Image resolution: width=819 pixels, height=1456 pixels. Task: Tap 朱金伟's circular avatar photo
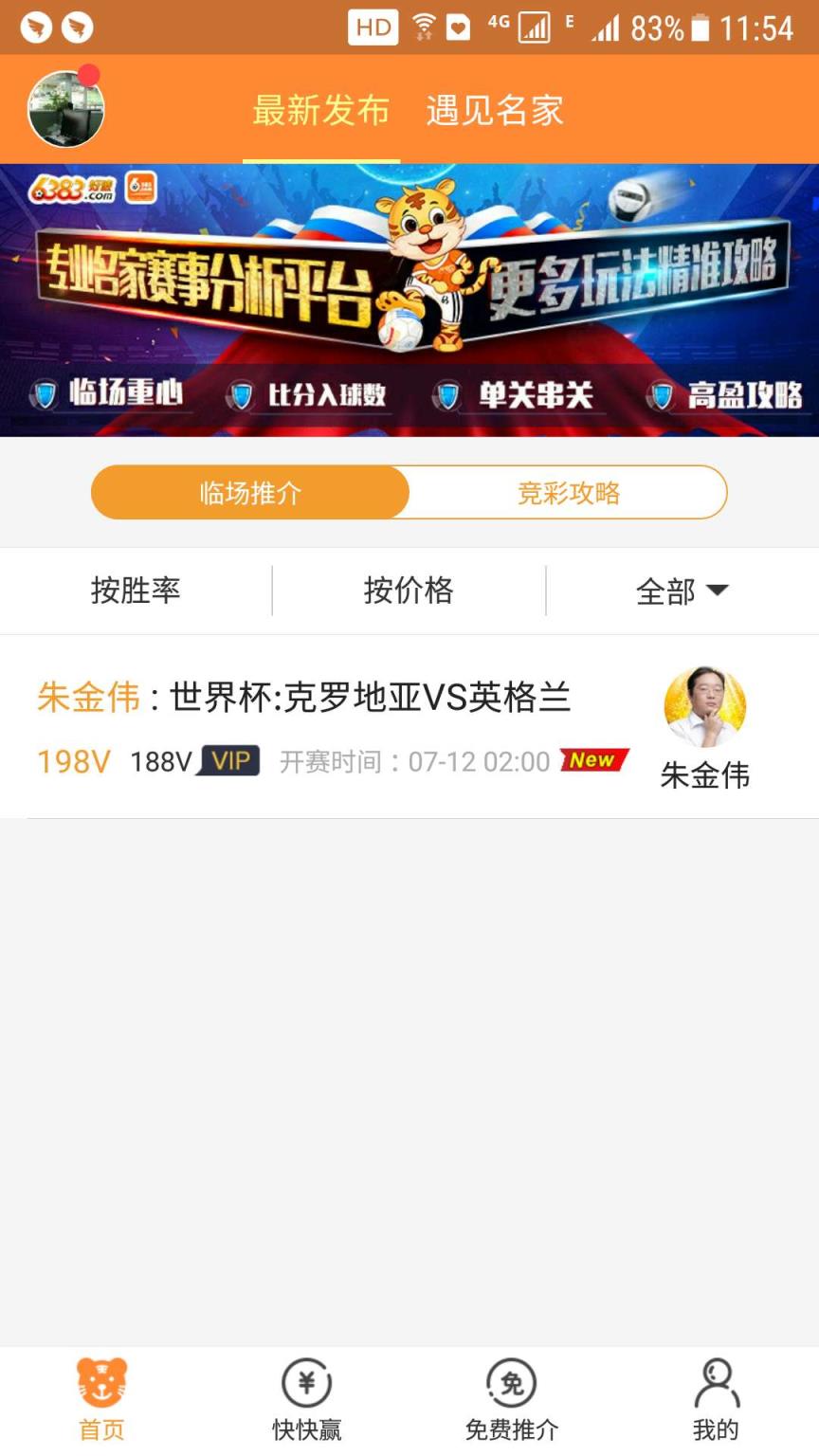(704, 706)
